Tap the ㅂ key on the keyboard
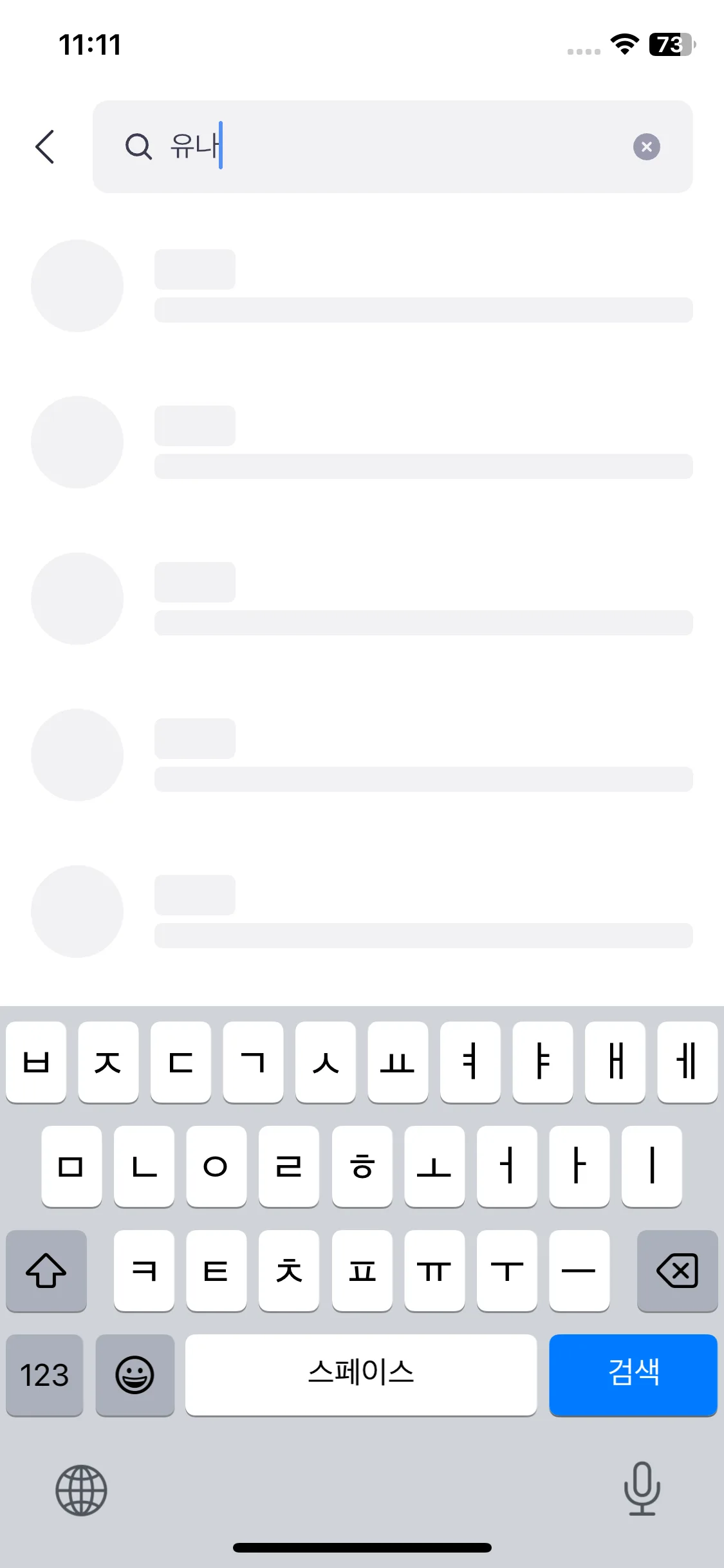Screen dimensions: 724x1568 pos(36,1063)
